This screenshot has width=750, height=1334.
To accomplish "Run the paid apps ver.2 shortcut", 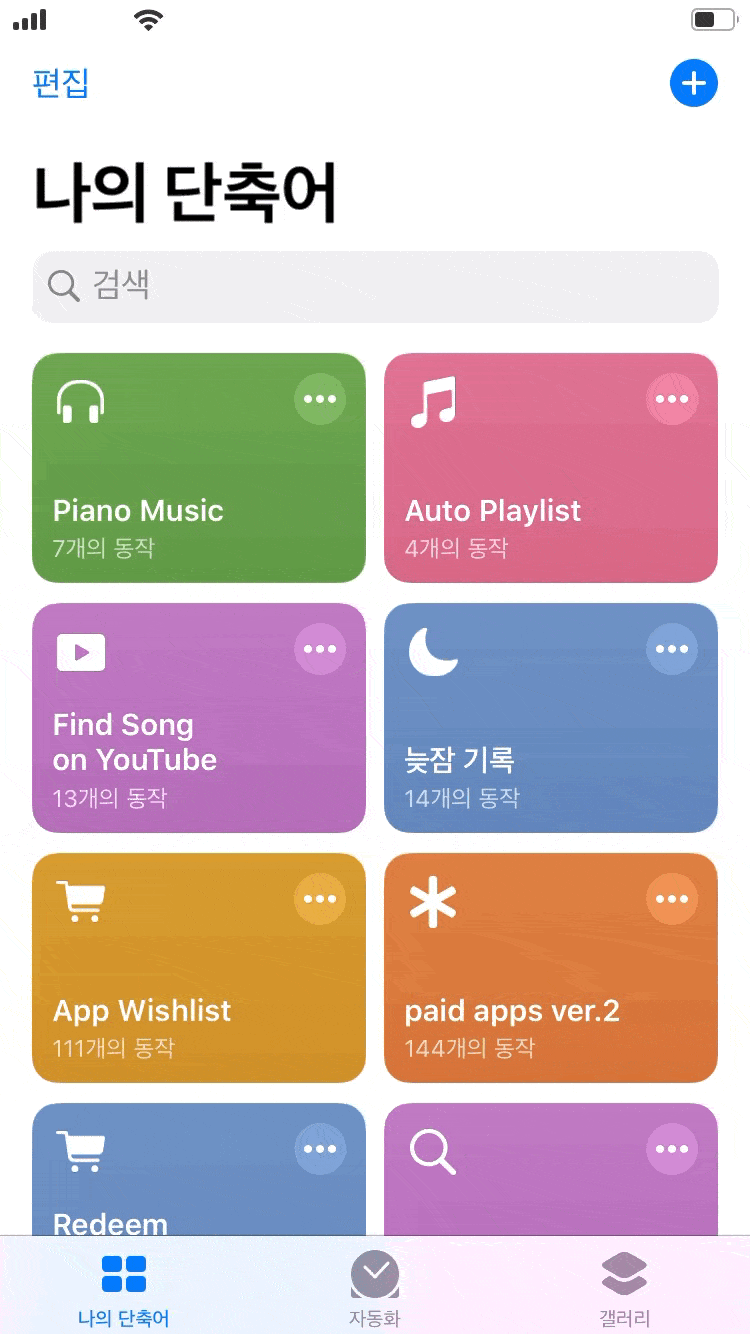I will 551,968.
